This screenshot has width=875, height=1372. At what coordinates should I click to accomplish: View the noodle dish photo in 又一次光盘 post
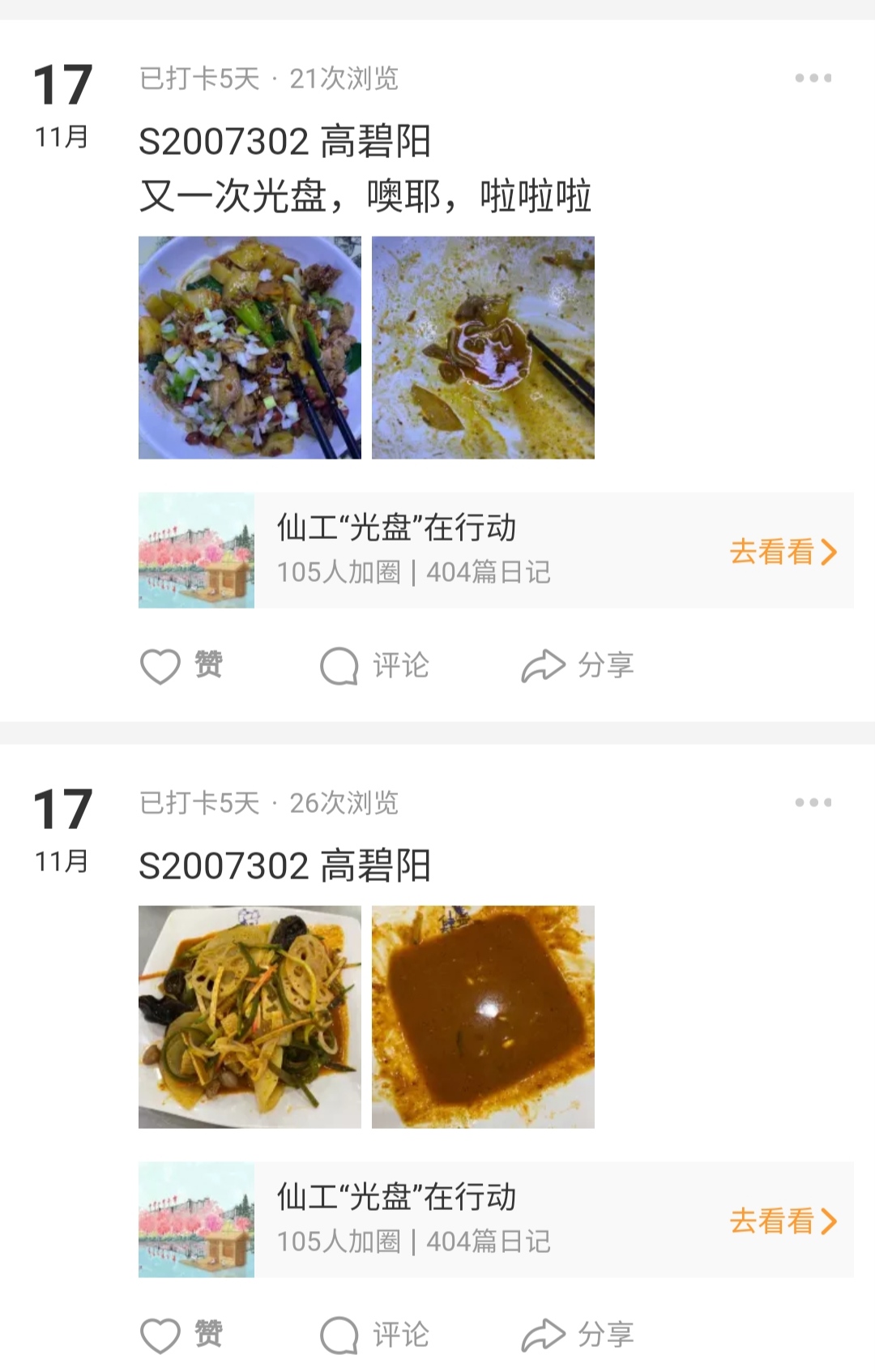click(x=250, y=348)
